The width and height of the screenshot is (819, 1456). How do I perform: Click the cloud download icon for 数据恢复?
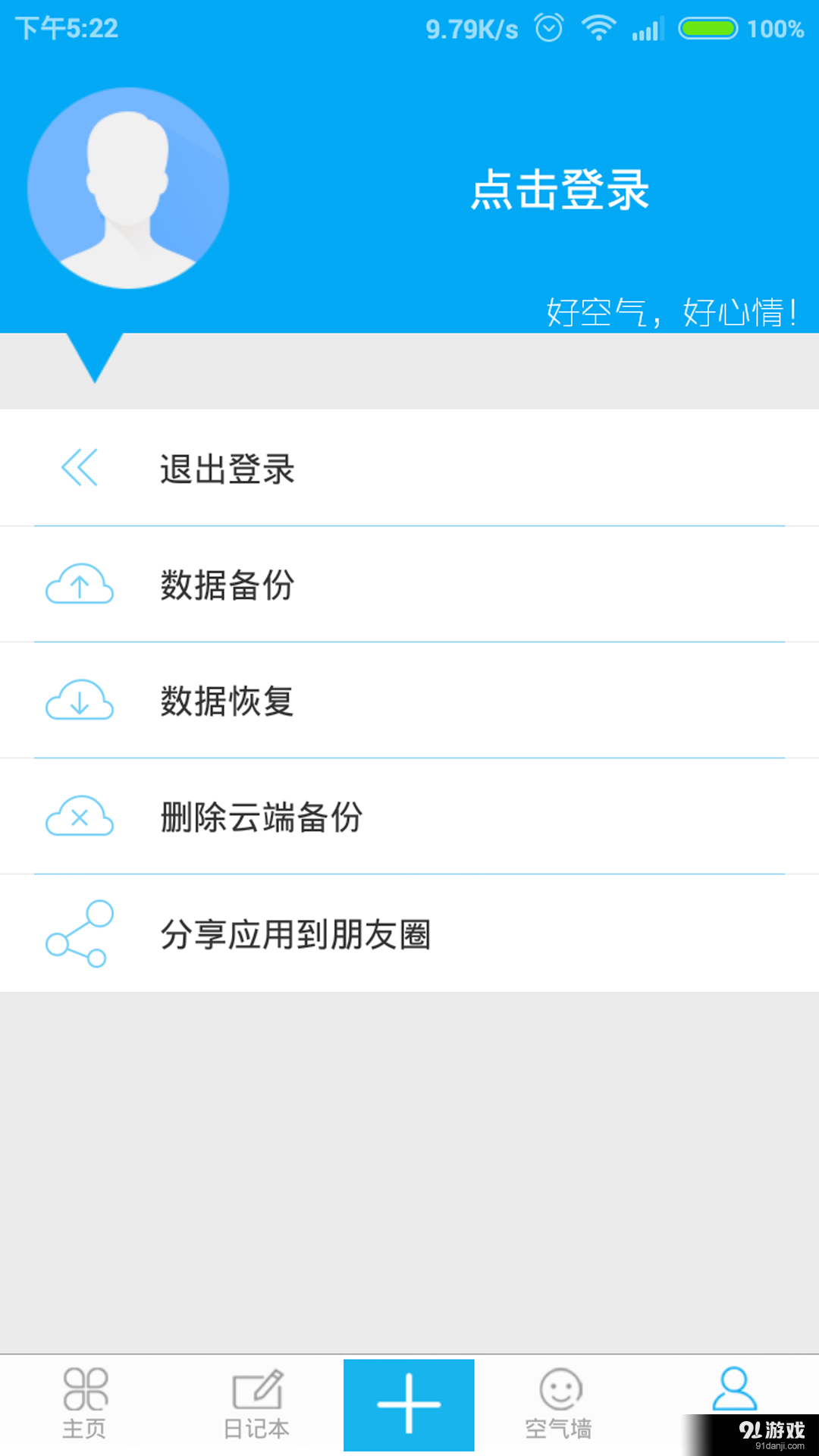click(x=79, y=701)
